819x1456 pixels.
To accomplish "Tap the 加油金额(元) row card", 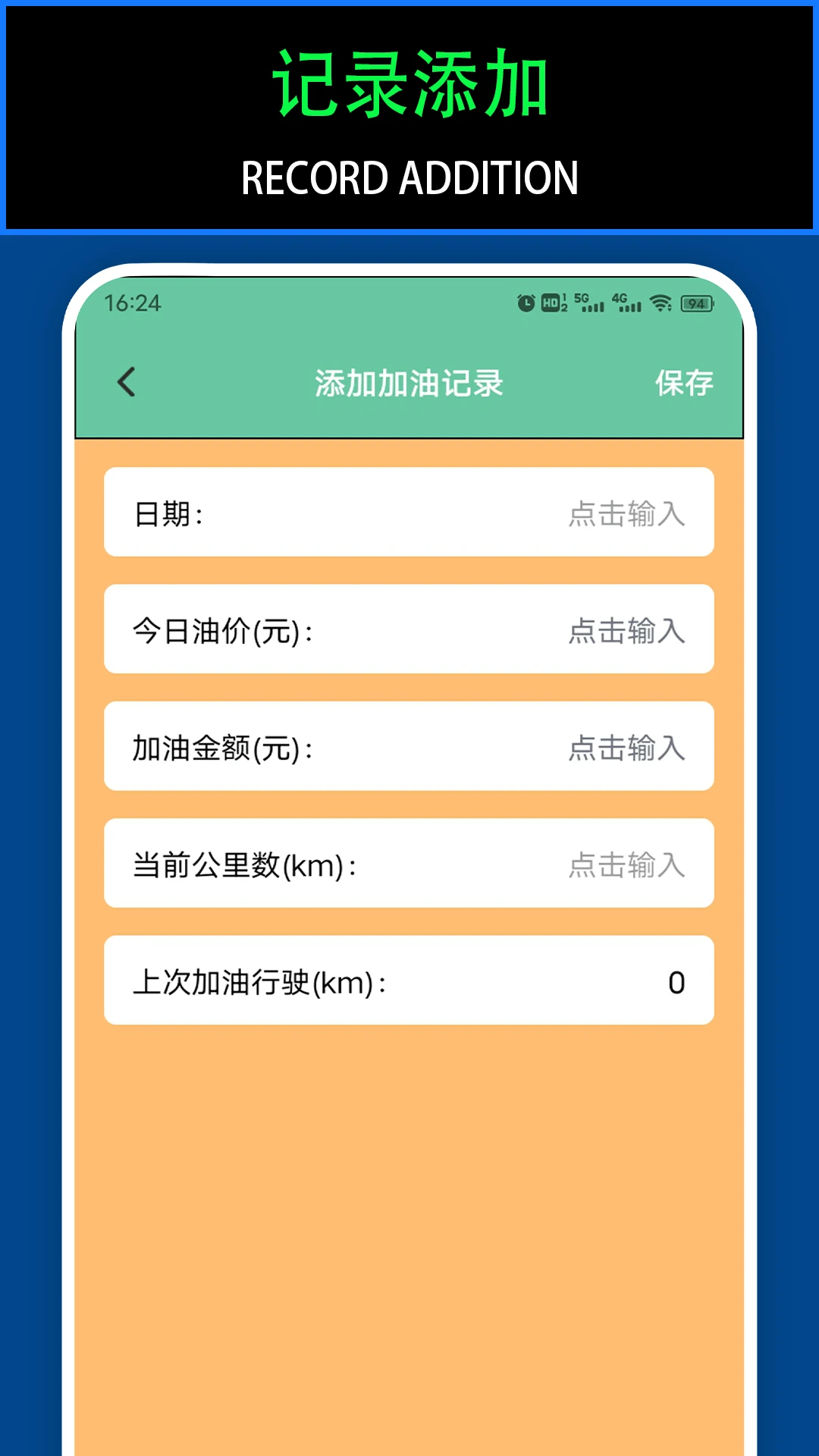I will pos(409,748).
